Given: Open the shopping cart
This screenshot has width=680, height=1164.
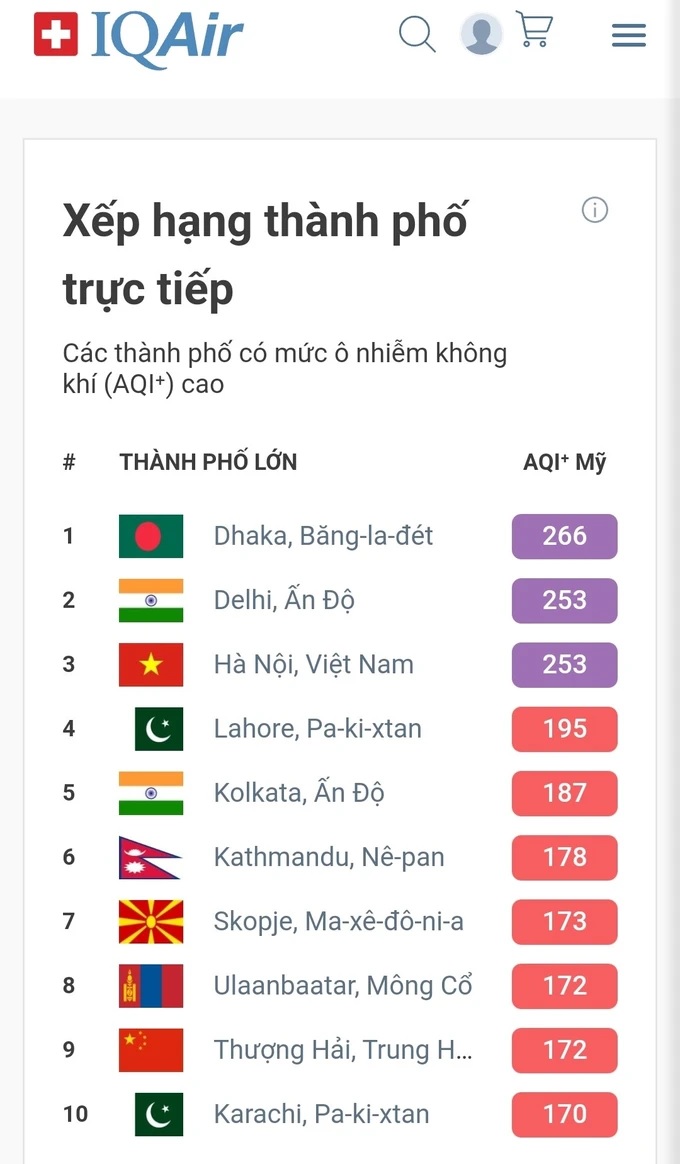Looking at the screenshot, I should point(535,30).
